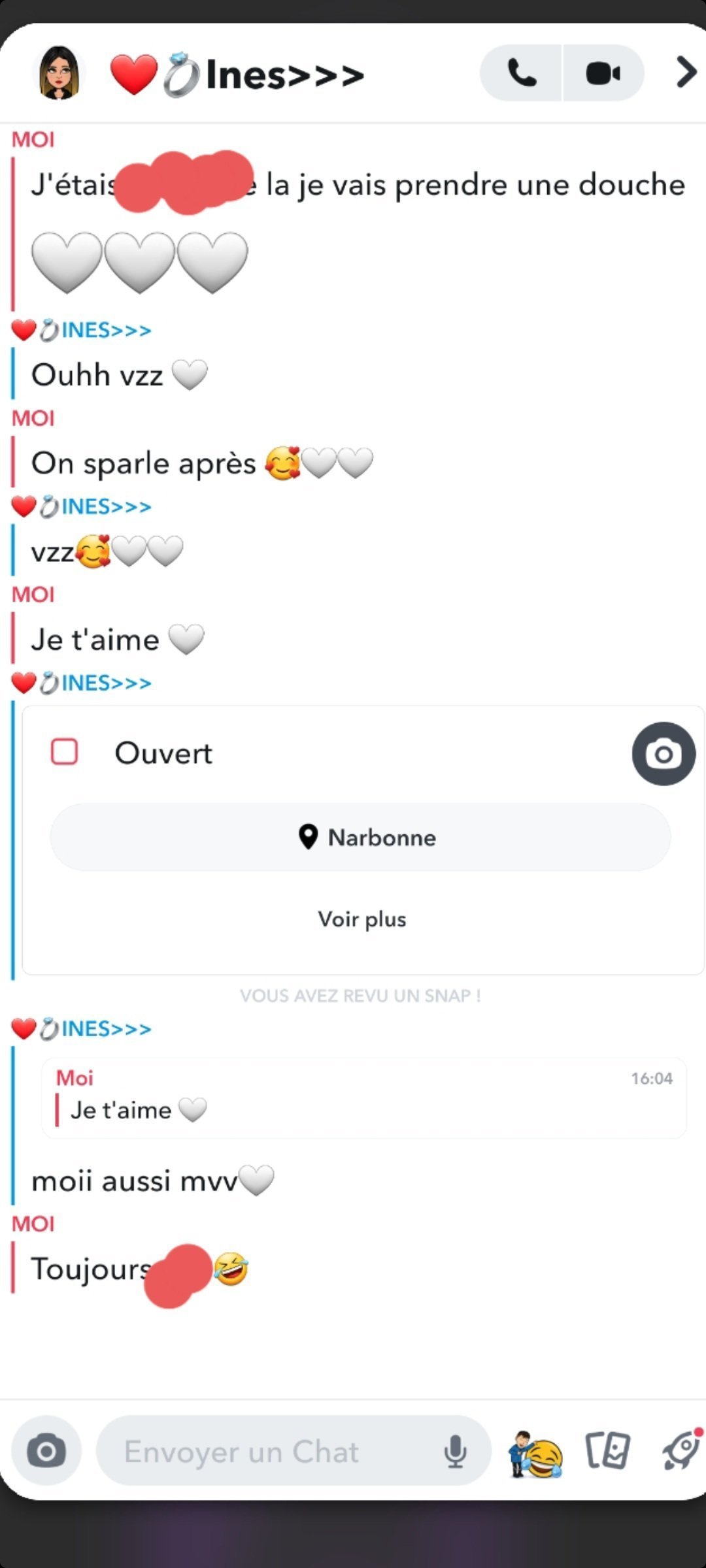Open Ines's Bitmoji profile avatar
This screenshot has height=1568, width=706.
pyautogui.click(x=59, y=73)
